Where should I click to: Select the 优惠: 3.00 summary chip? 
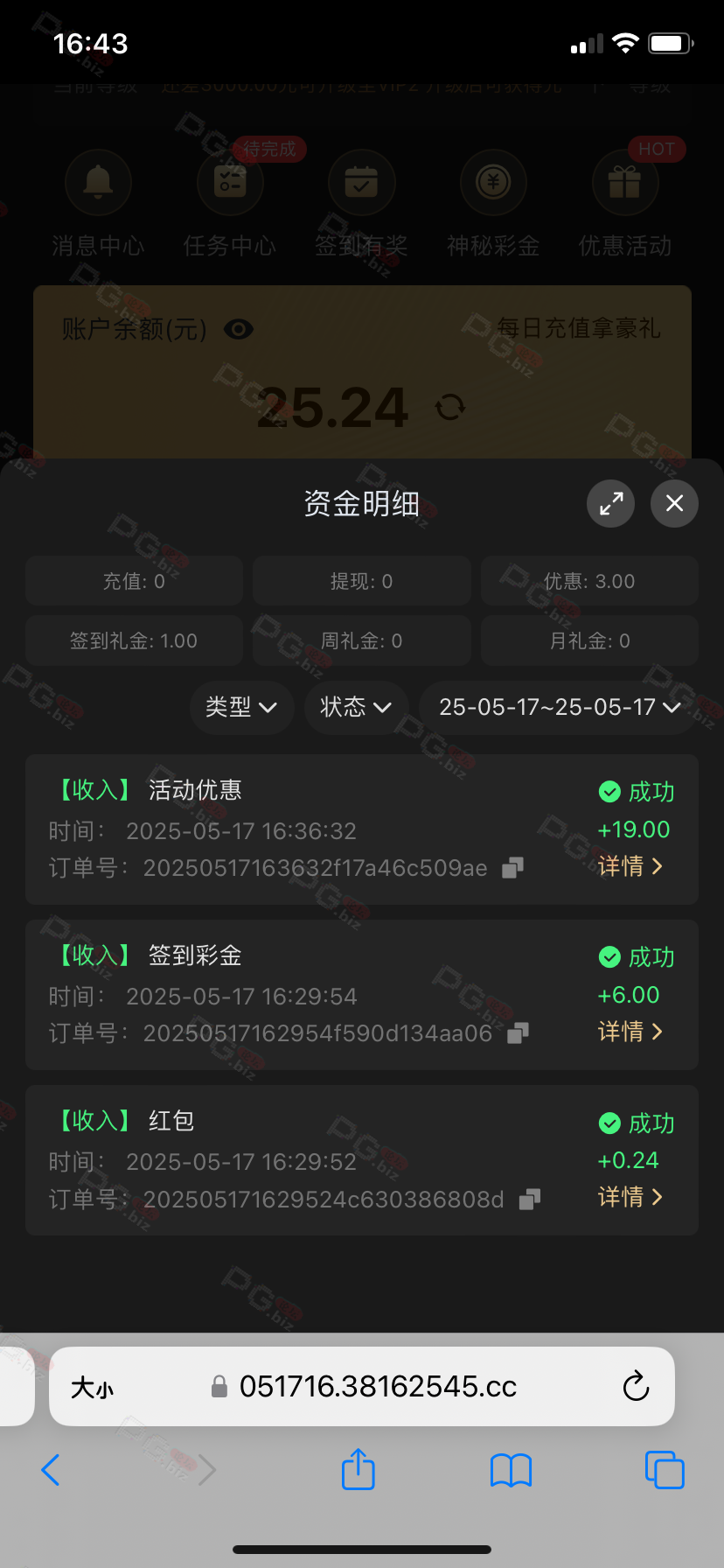[589, 581]
